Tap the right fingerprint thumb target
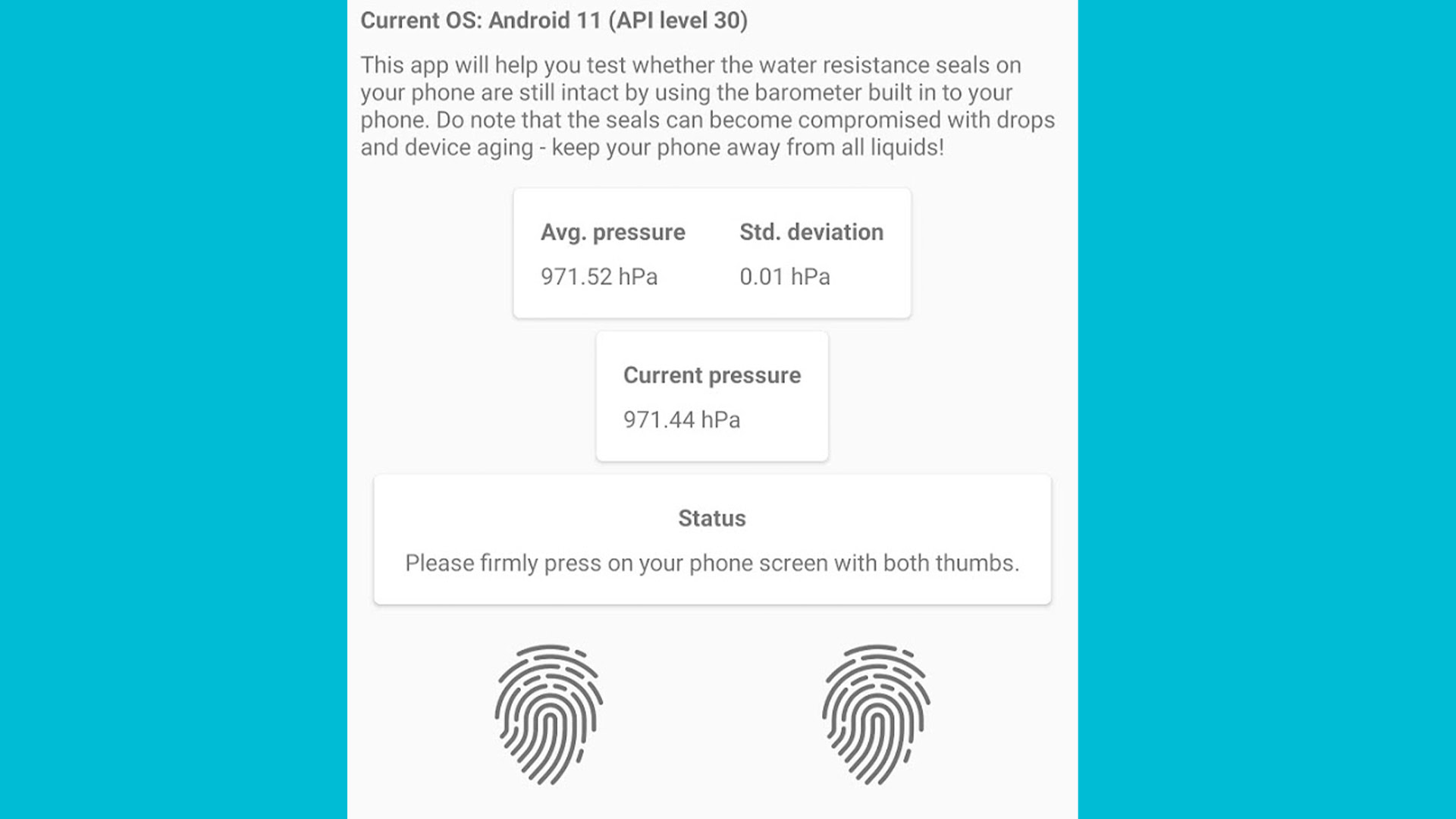This screenshot has height=819, width=1456. (x=876, y=714)
